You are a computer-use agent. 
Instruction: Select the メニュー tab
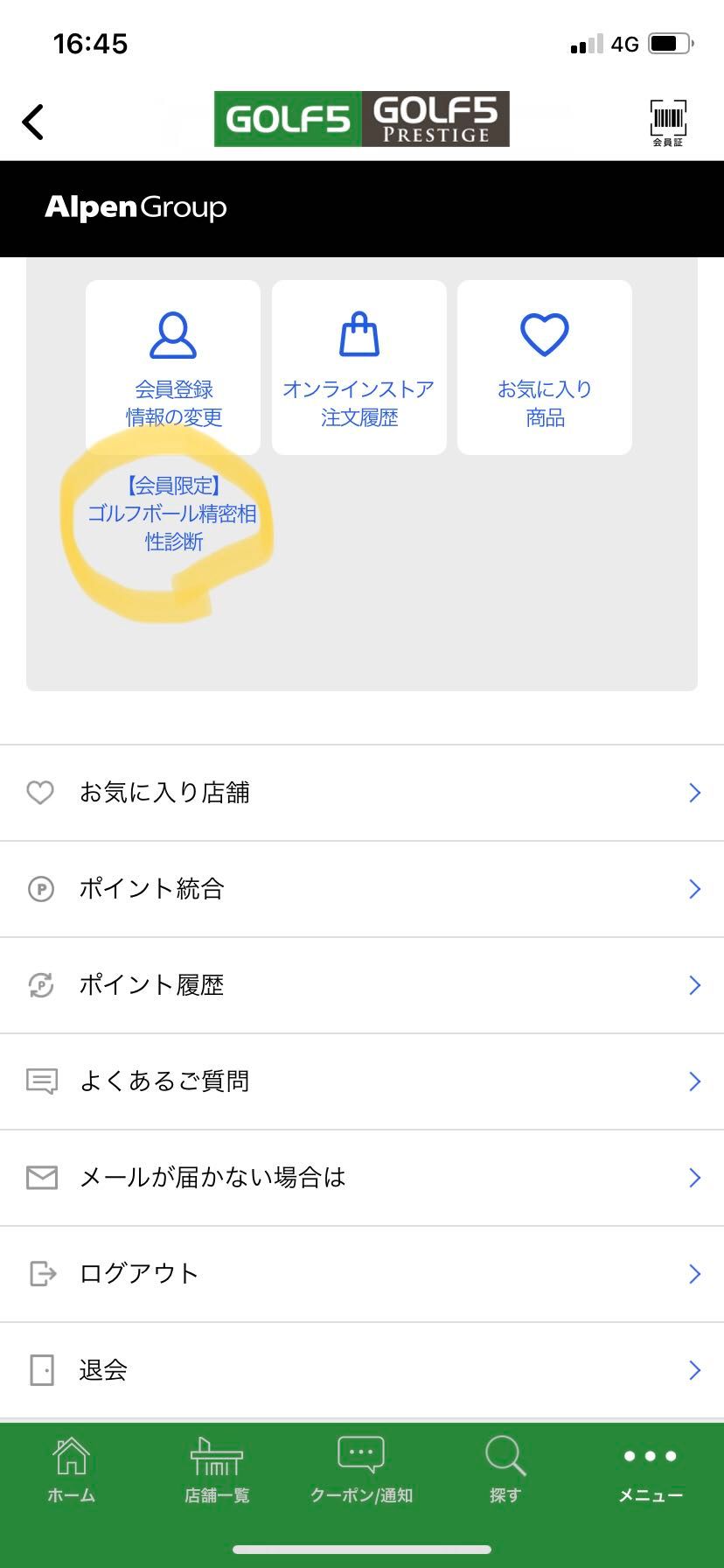(651, 1470)
